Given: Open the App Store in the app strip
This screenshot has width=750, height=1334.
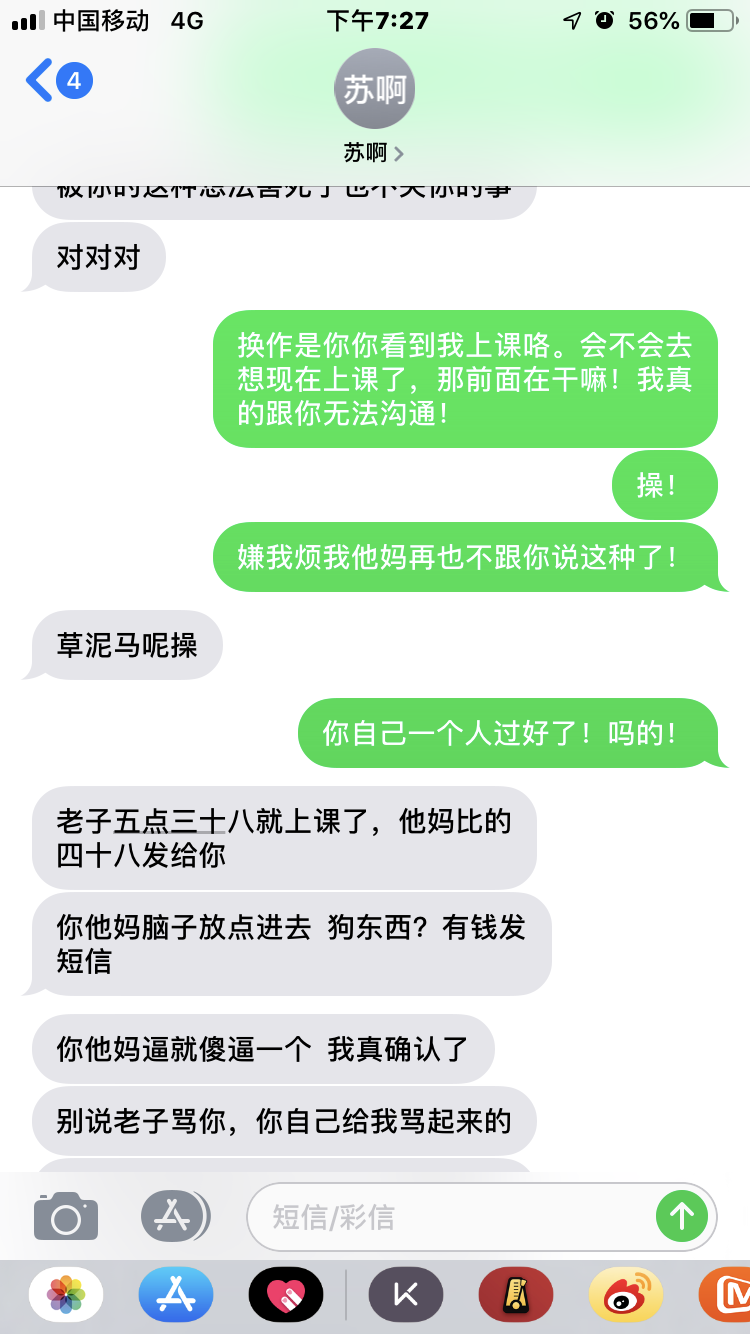Looking at the screenshot, I should (x=176, y=1295).
